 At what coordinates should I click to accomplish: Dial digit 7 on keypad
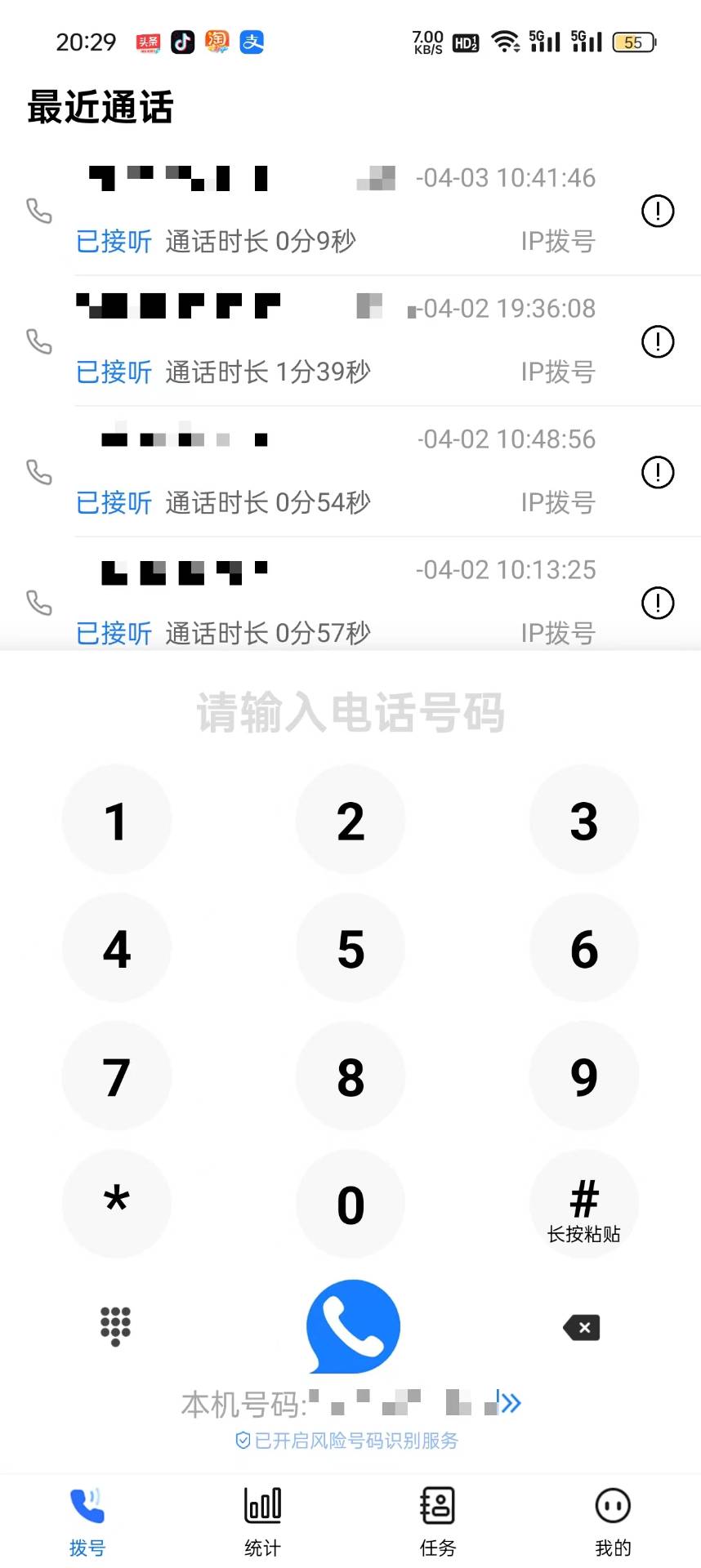pos(117,1076)
